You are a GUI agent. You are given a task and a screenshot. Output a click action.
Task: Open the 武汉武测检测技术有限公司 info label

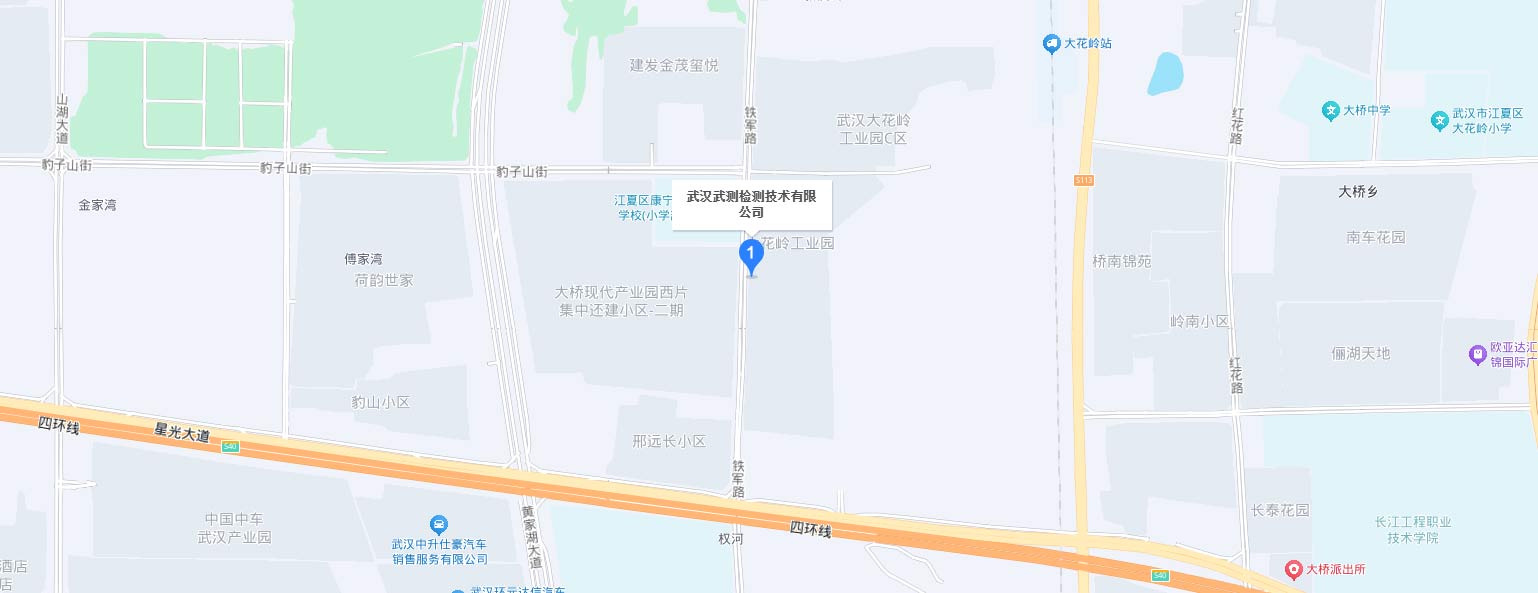pyautogui.click(x=751, y=204)
